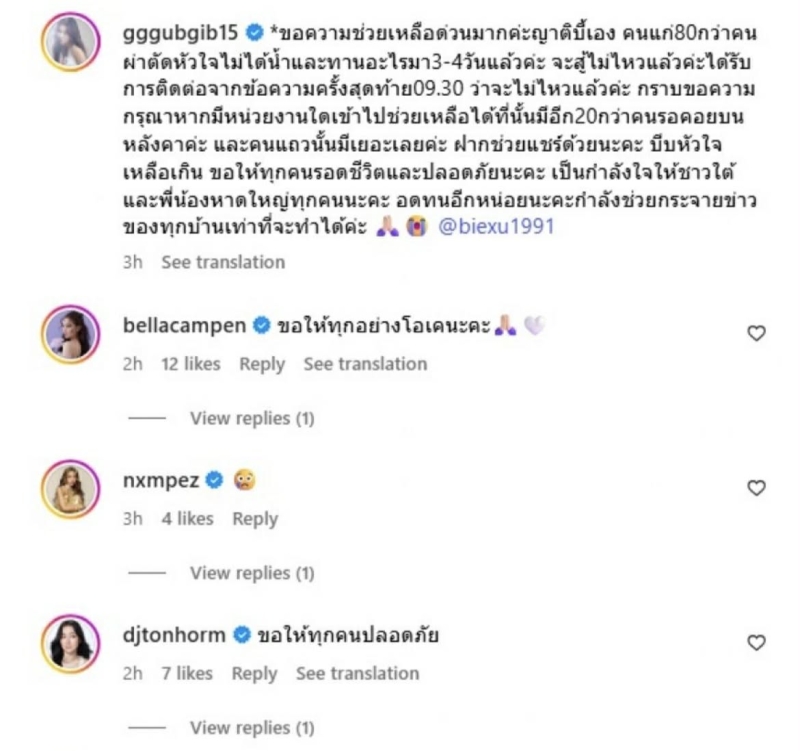See translation of djtonhorm's comment

coord(357,673)
